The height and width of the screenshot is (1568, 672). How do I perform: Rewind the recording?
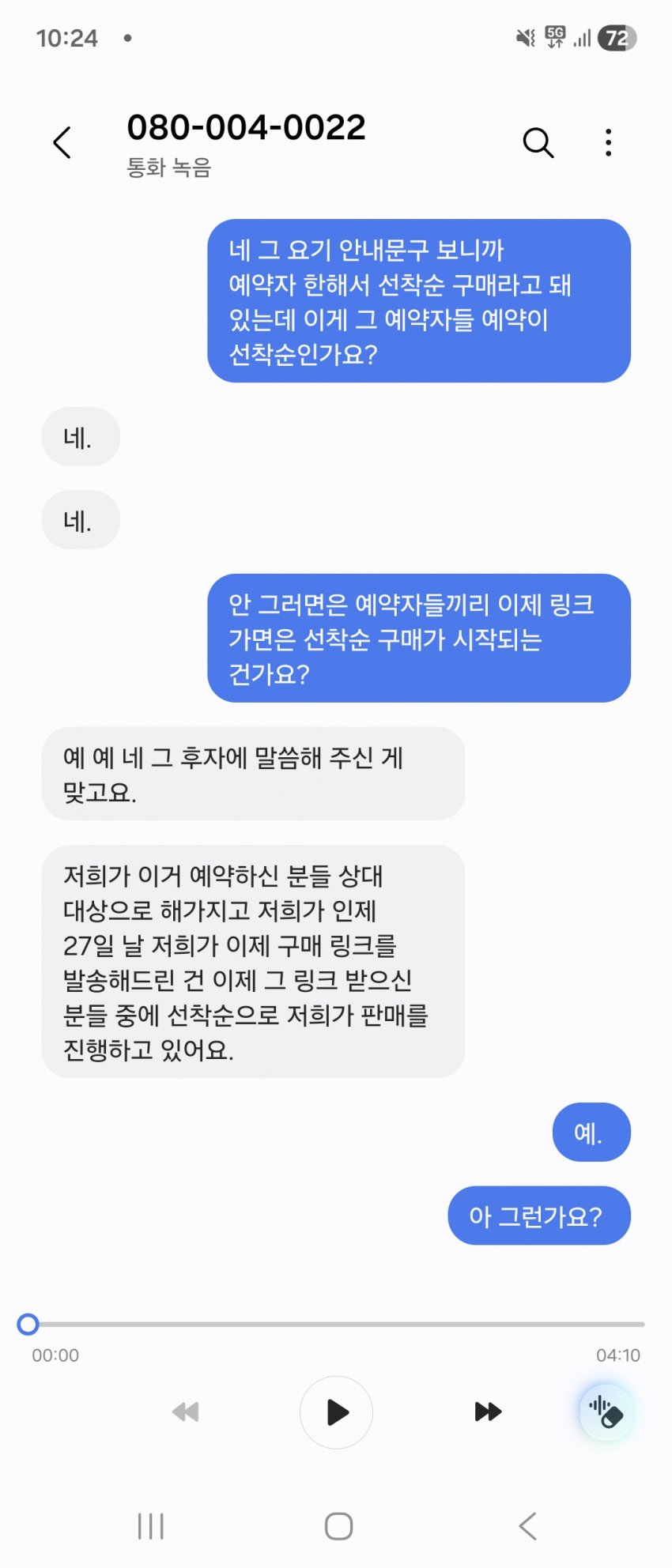(x=186, y=1412)
